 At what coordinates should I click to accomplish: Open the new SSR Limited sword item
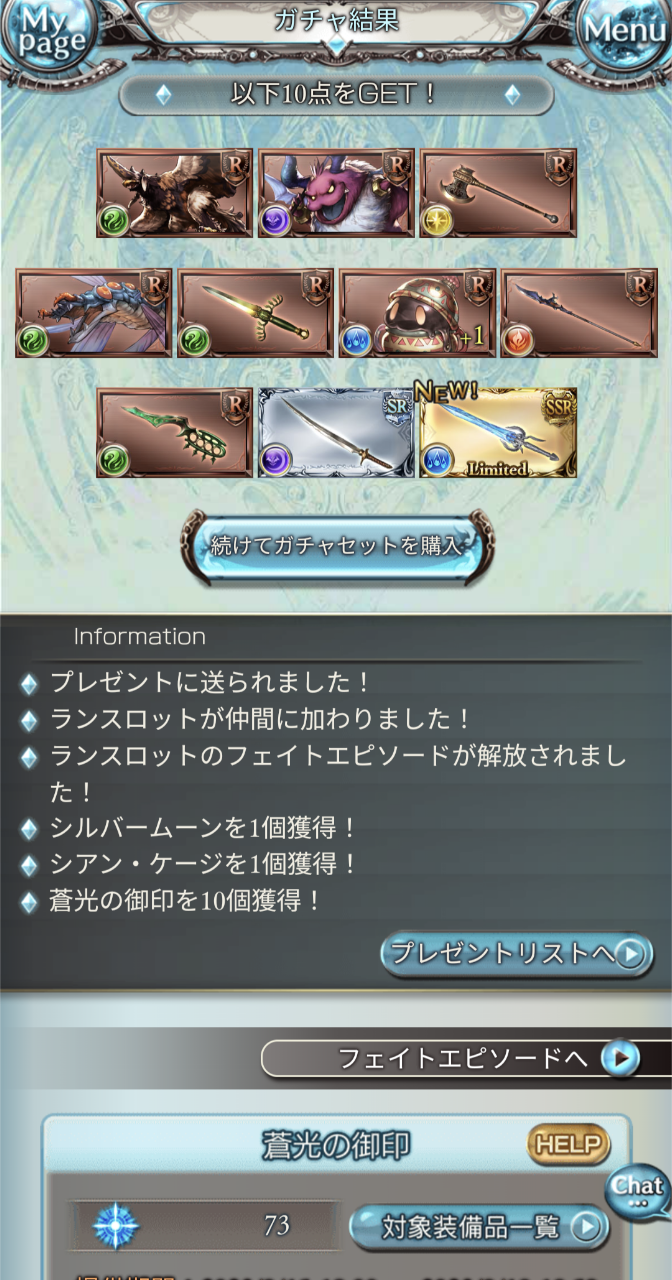pos(497,433)
